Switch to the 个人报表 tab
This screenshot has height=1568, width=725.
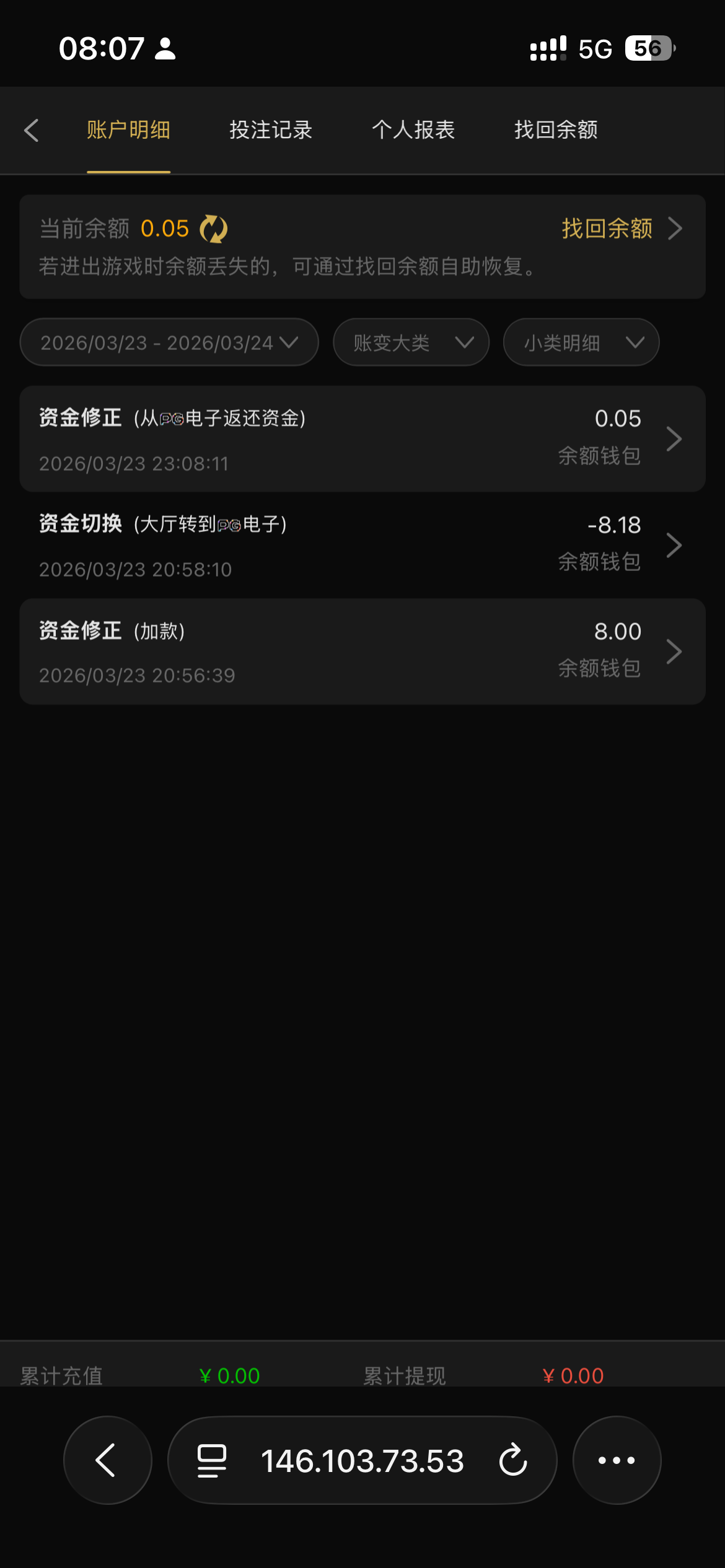[x=413, y=130]
